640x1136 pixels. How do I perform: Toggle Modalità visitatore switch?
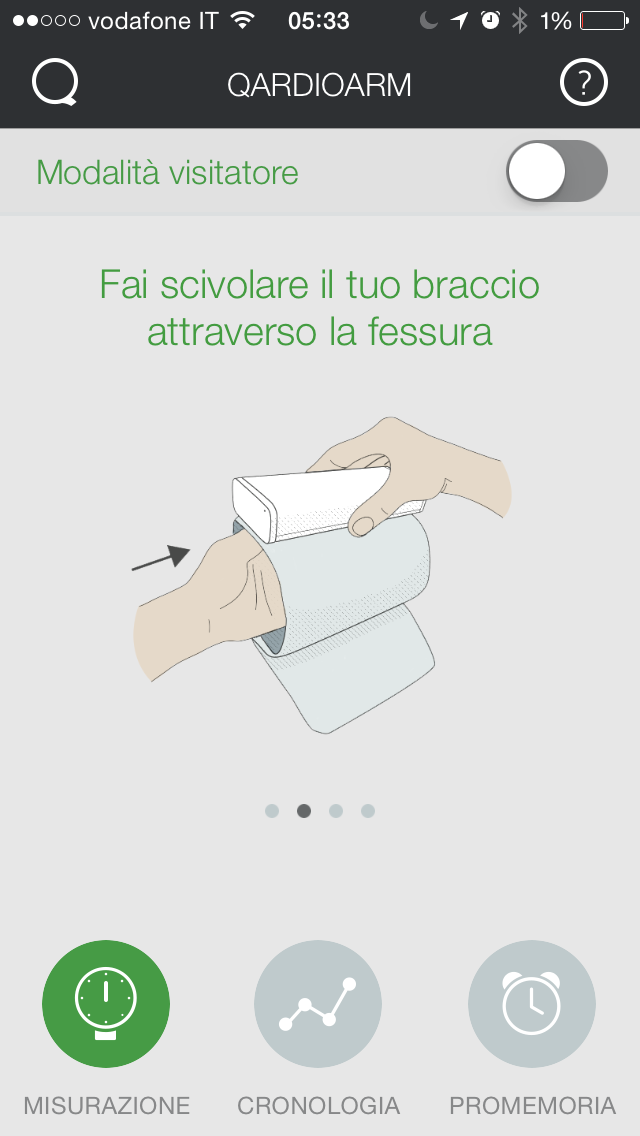click(x=556, y=172)
